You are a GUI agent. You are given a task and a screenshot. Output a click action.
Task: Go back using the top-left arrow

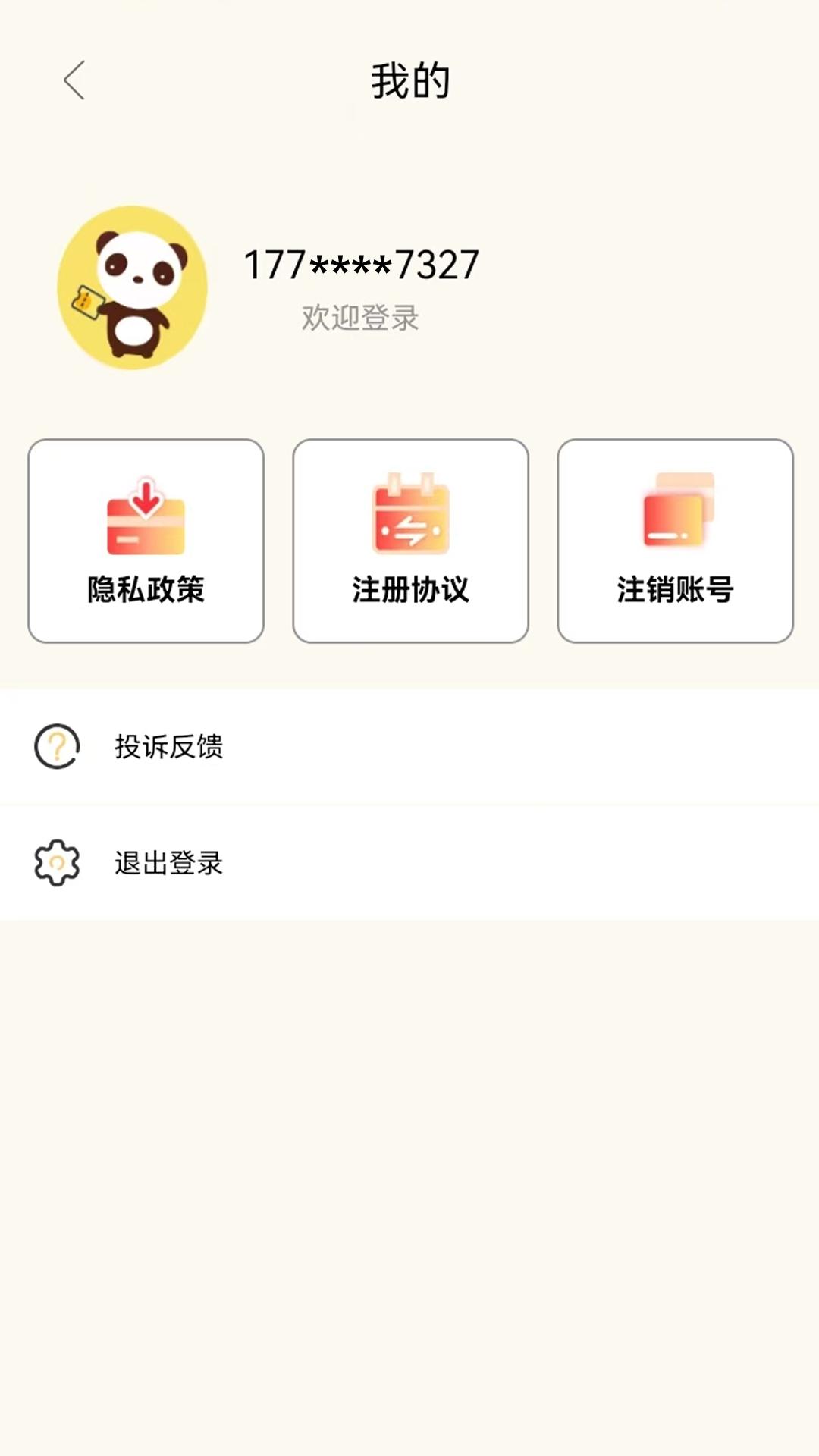pos(74,80)
